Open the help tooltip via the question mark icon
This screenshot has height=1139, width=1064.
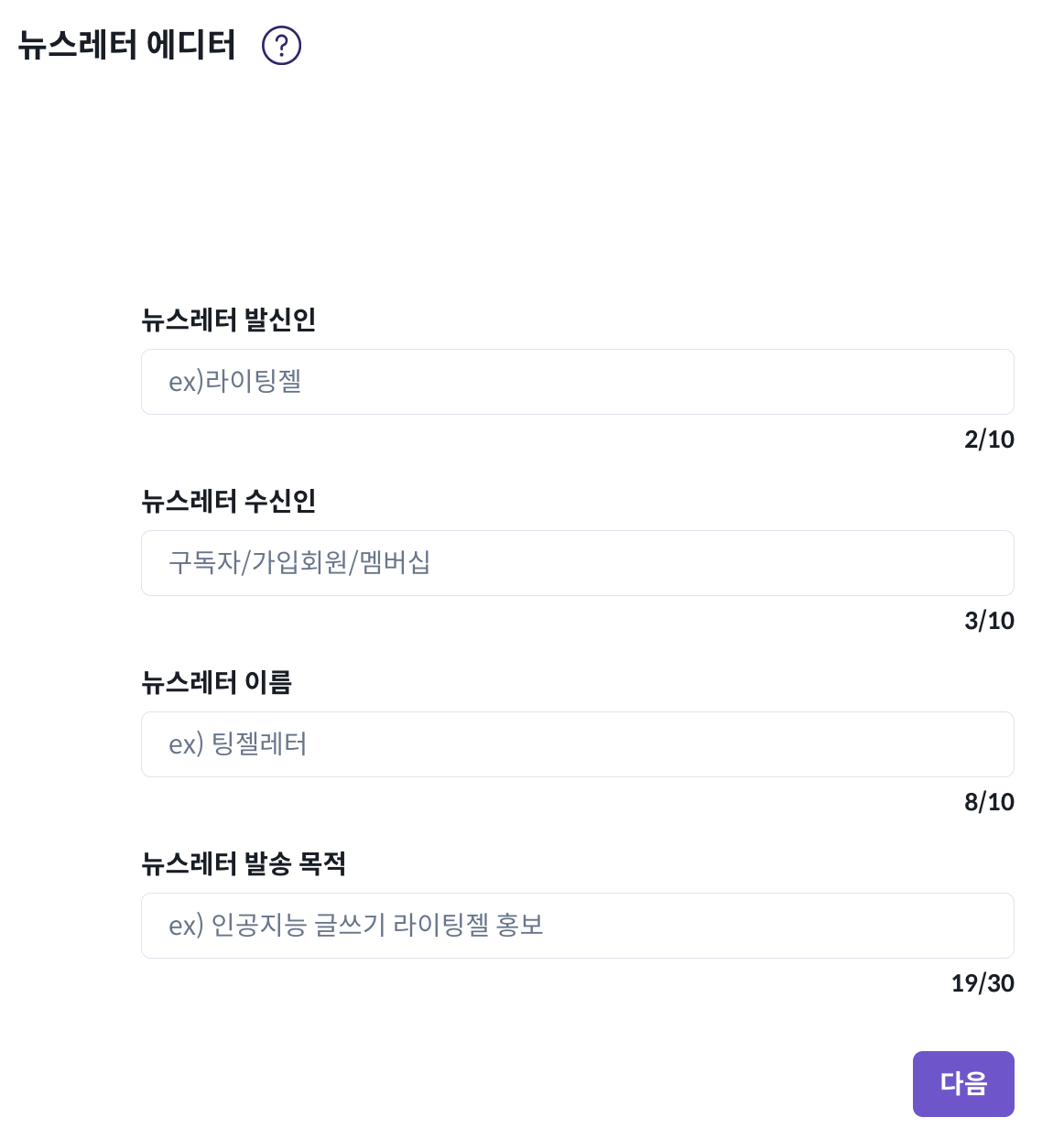(282, 44)
